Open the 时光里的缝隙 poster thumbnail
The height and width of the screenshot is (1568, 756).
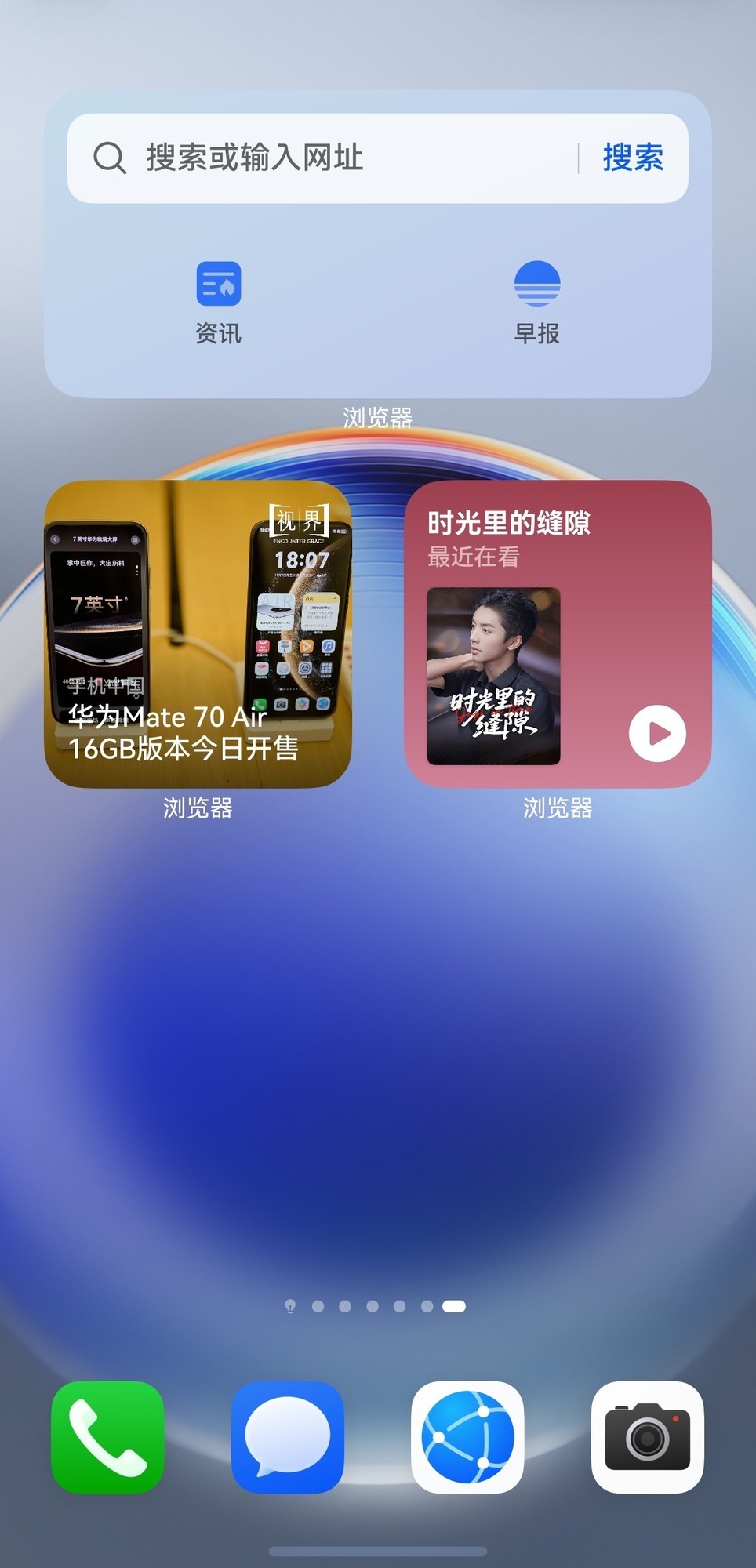tap(493, 676)
